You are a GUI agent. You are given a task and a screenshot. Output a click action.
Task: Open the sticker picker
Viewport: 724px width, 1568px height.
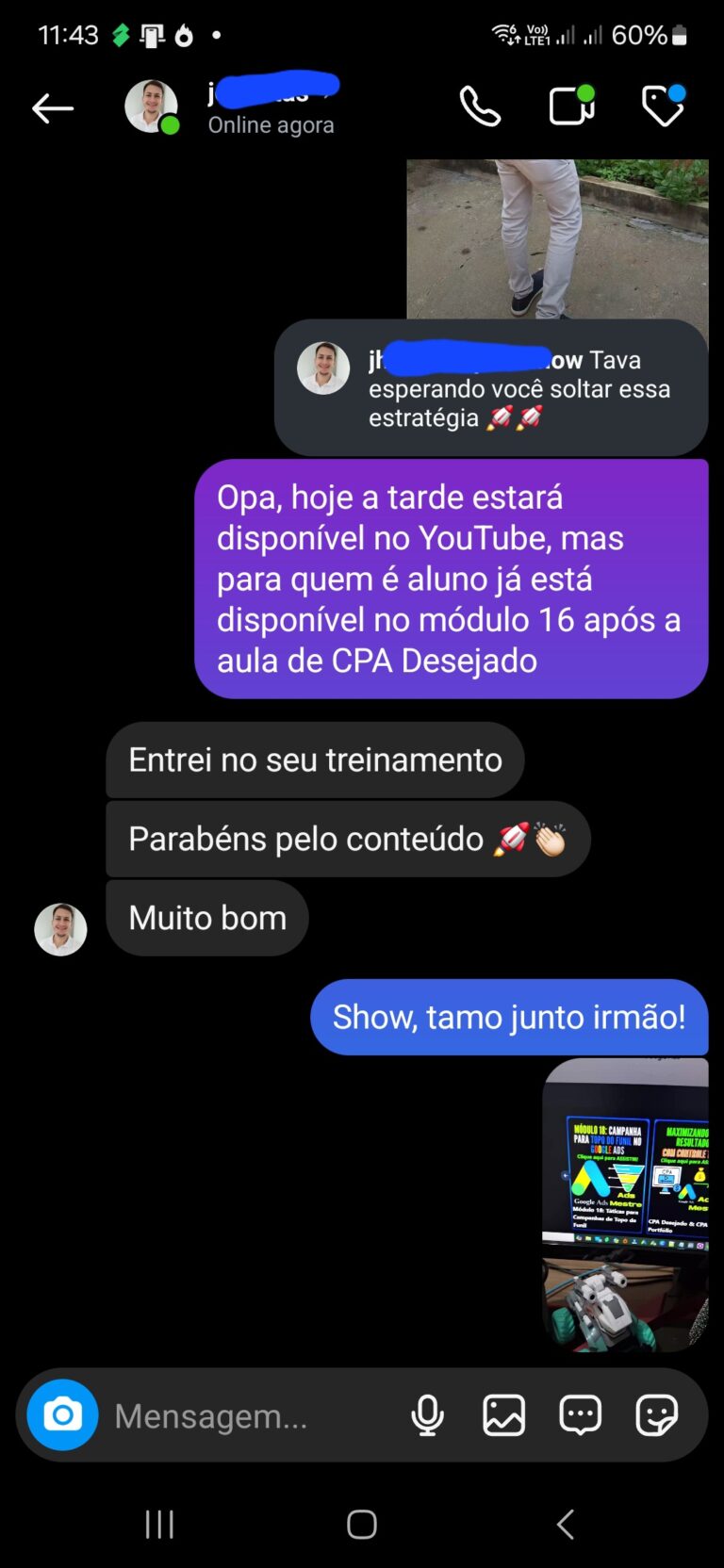[656, 1415]
